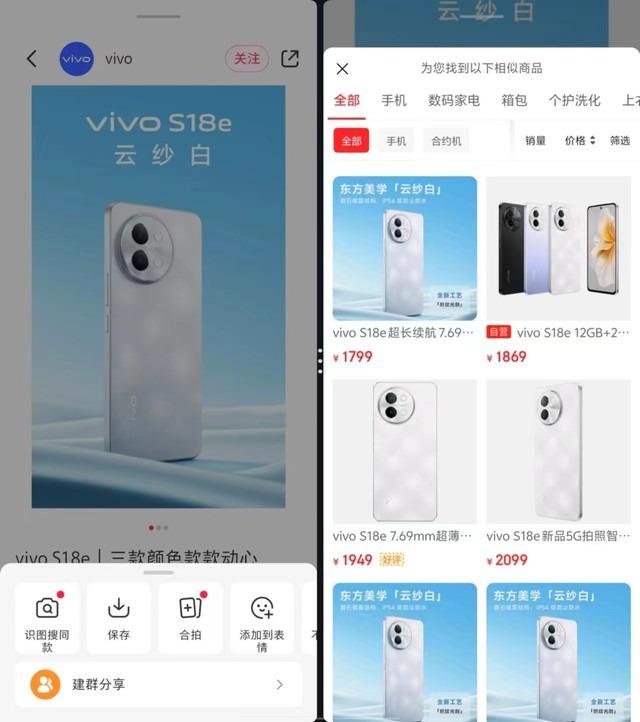Open the 自营 vivo S18e 12GB product

558,270
